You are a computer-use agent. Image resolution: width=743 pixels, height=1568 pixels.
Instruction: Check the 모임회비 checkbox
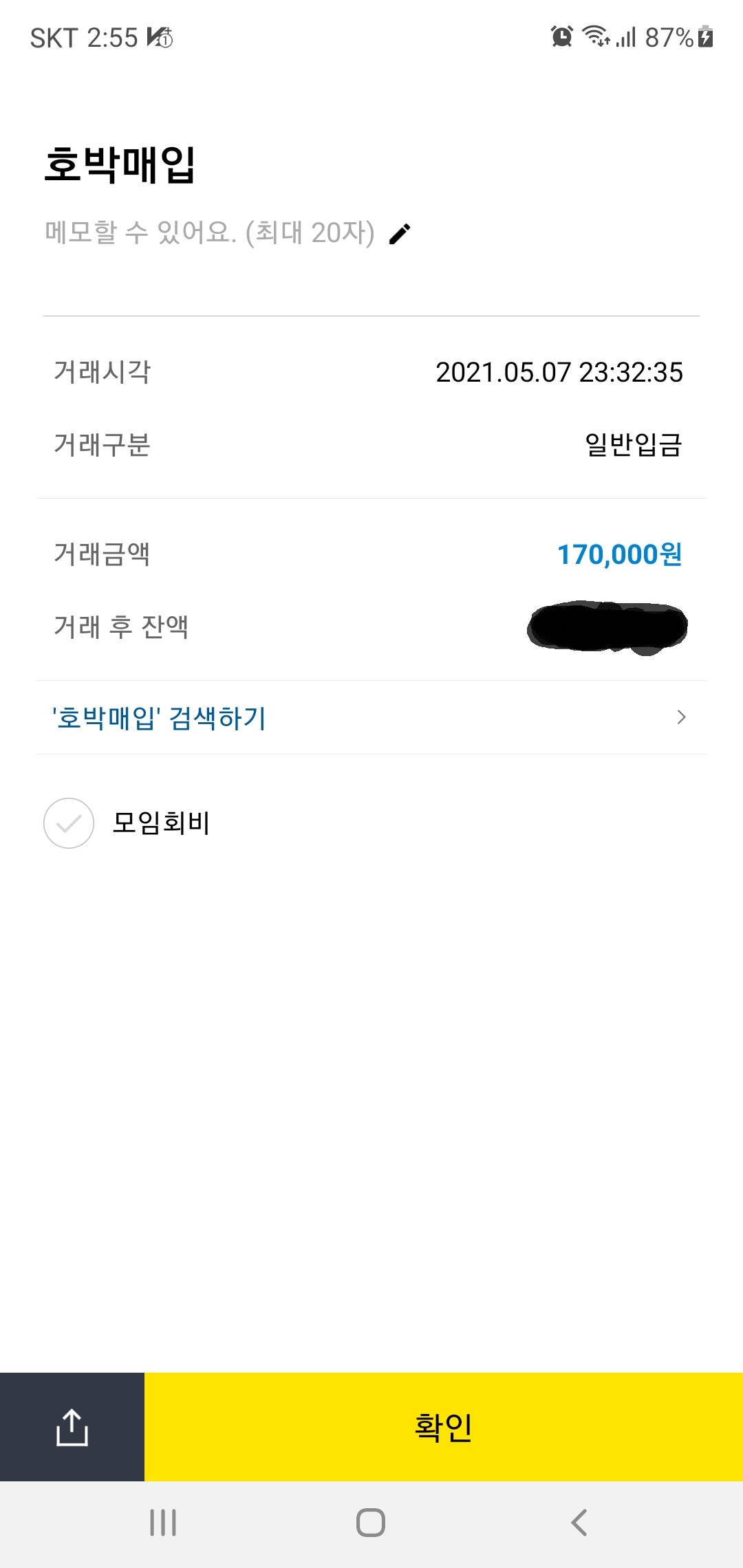click(x=69, y=823)
